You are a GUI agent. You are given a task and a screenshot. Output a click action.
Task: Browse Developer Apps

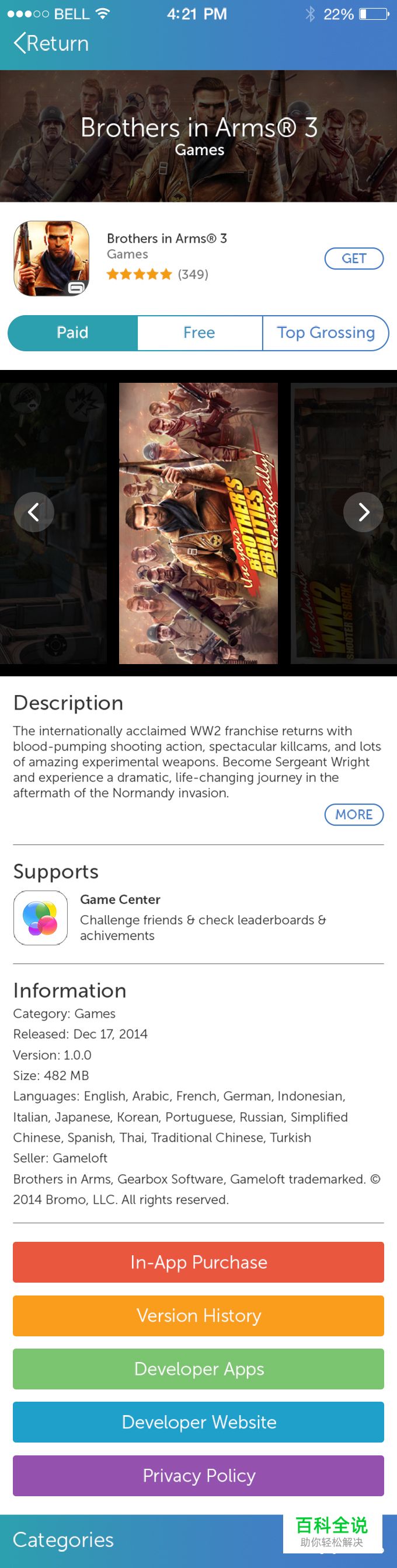tap(198, 1368)
